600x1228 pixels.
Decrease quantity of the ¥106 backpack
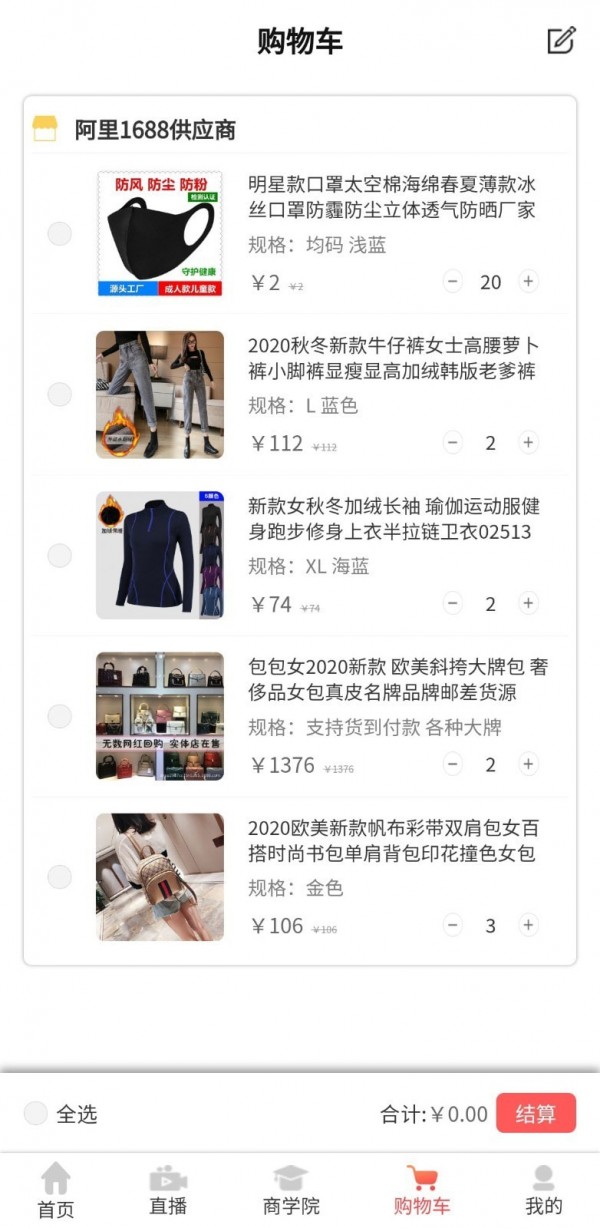(453, 925)
